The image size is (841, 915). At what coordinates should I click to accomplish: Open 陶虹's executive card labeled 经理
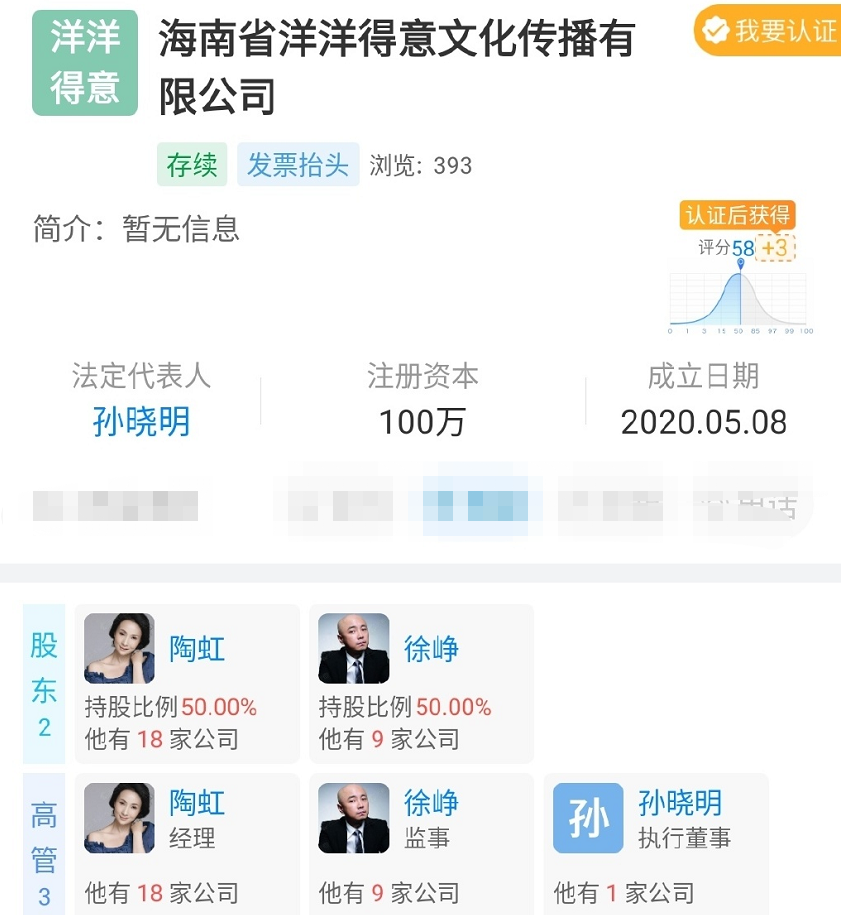187,843
